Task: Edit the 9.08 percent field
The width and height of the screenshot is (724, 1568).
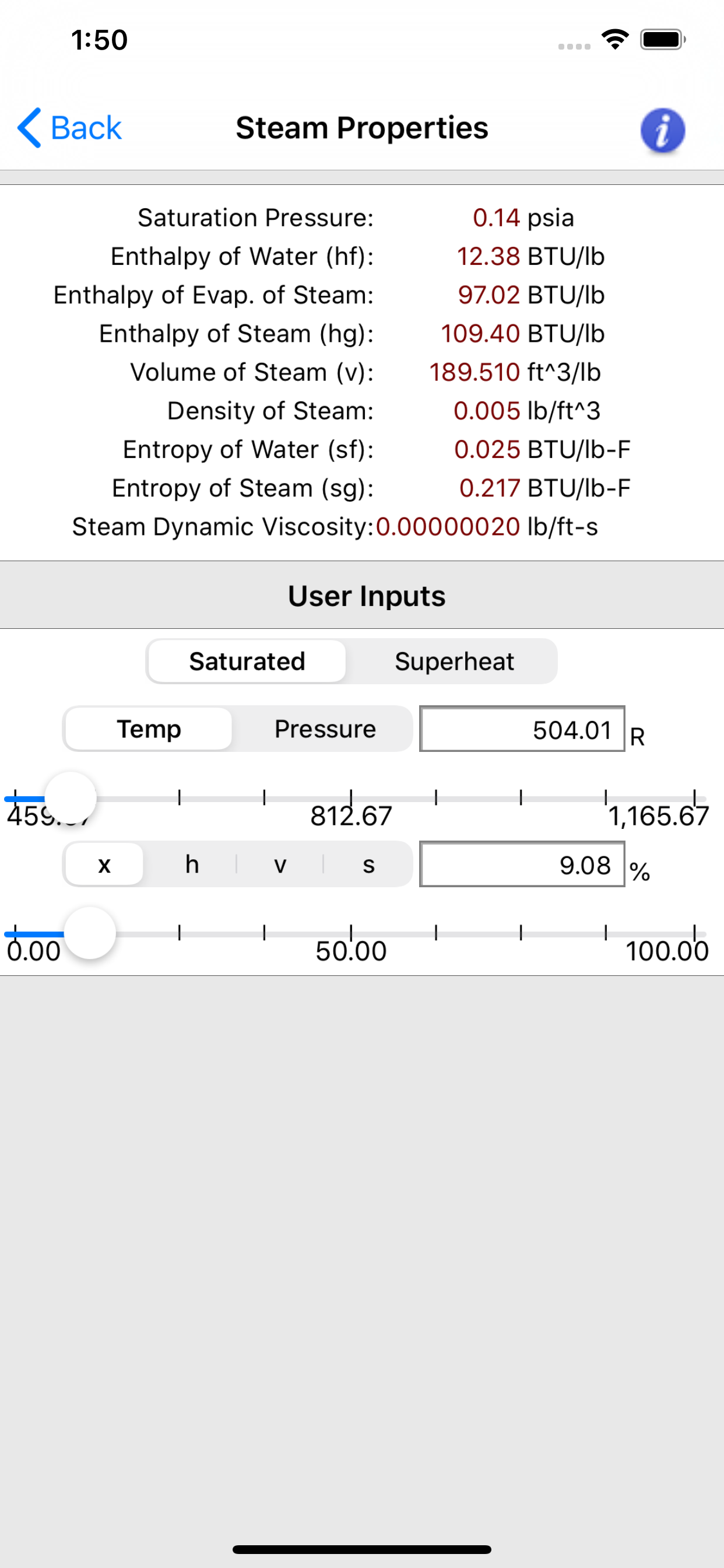Action: coord(522,864)
